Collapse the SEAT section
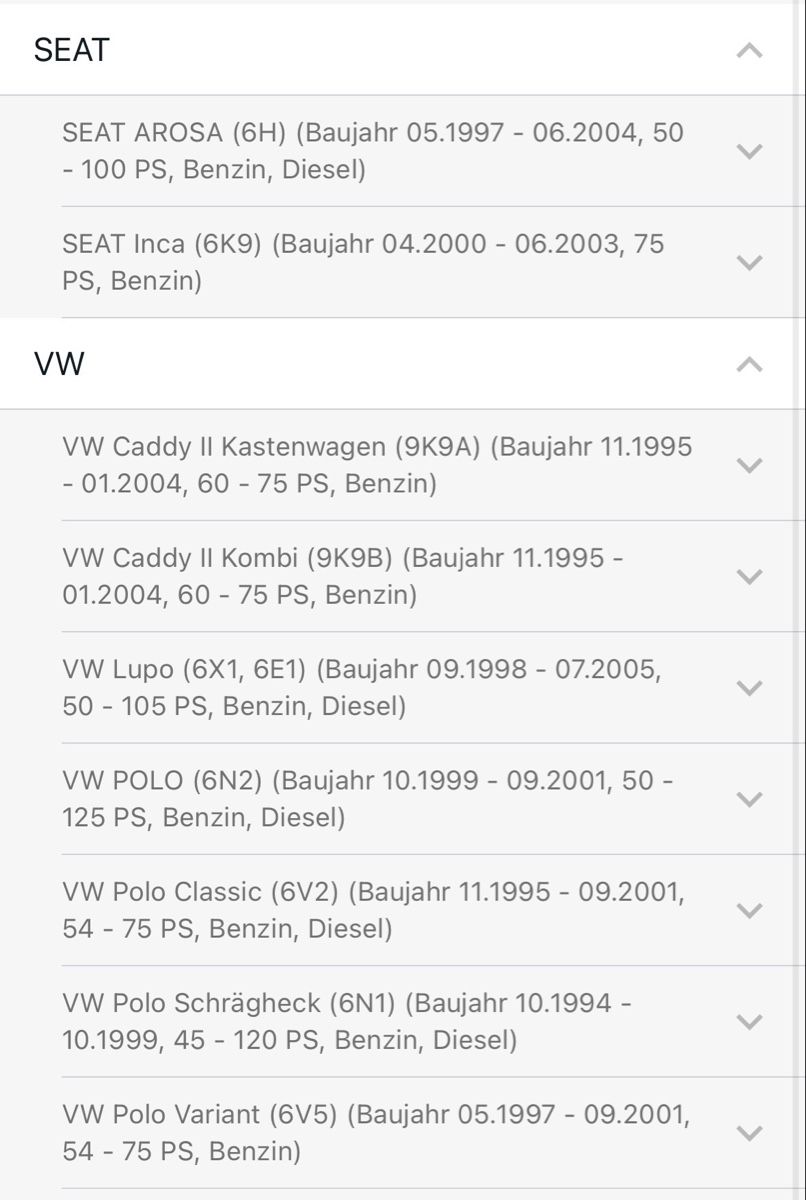The height and width of the screenshot is (1200, 806). click(749, 50)
